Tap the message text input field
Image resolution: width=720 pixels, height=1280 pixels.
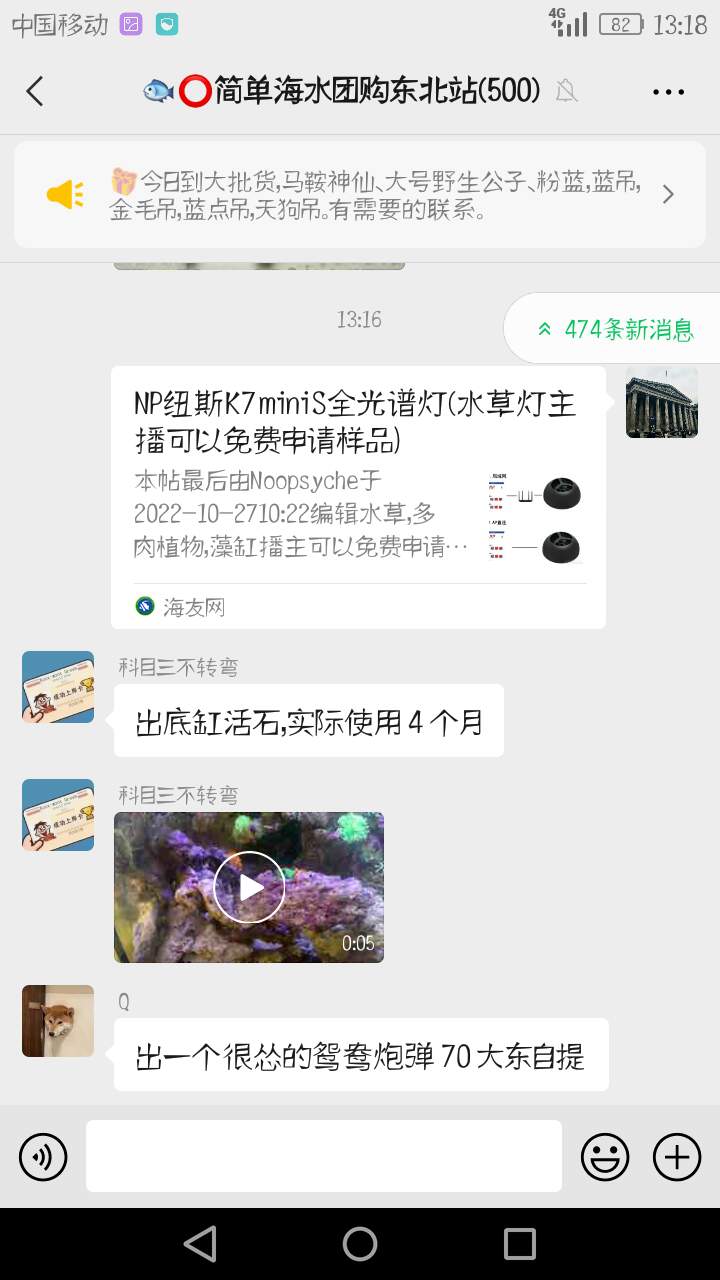point(323,1156)
